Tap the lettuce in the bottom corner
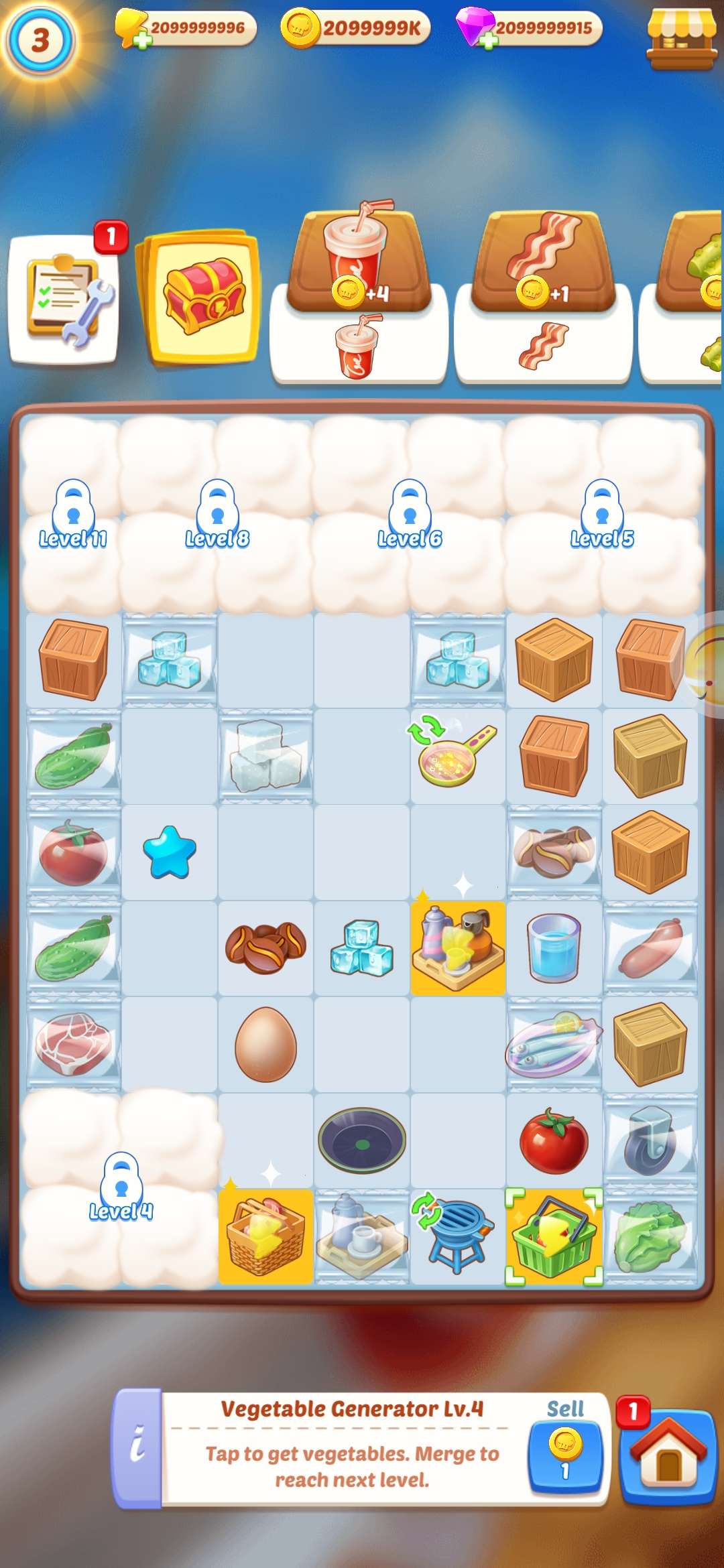724x1568 pixels. coord(649,1236)
